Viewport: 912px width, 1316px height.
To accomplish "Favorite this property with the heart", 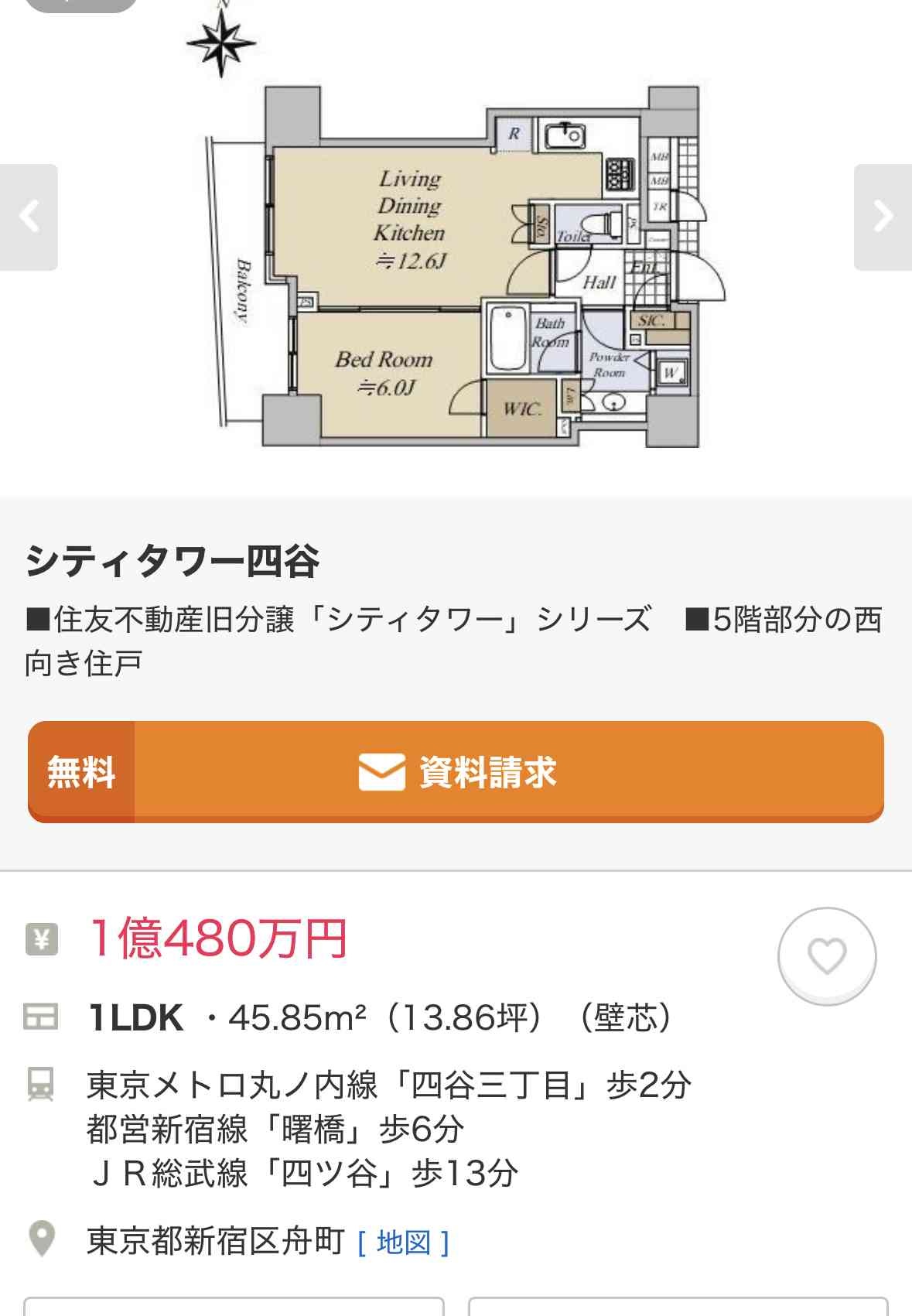I will click(x=826, y=955).
